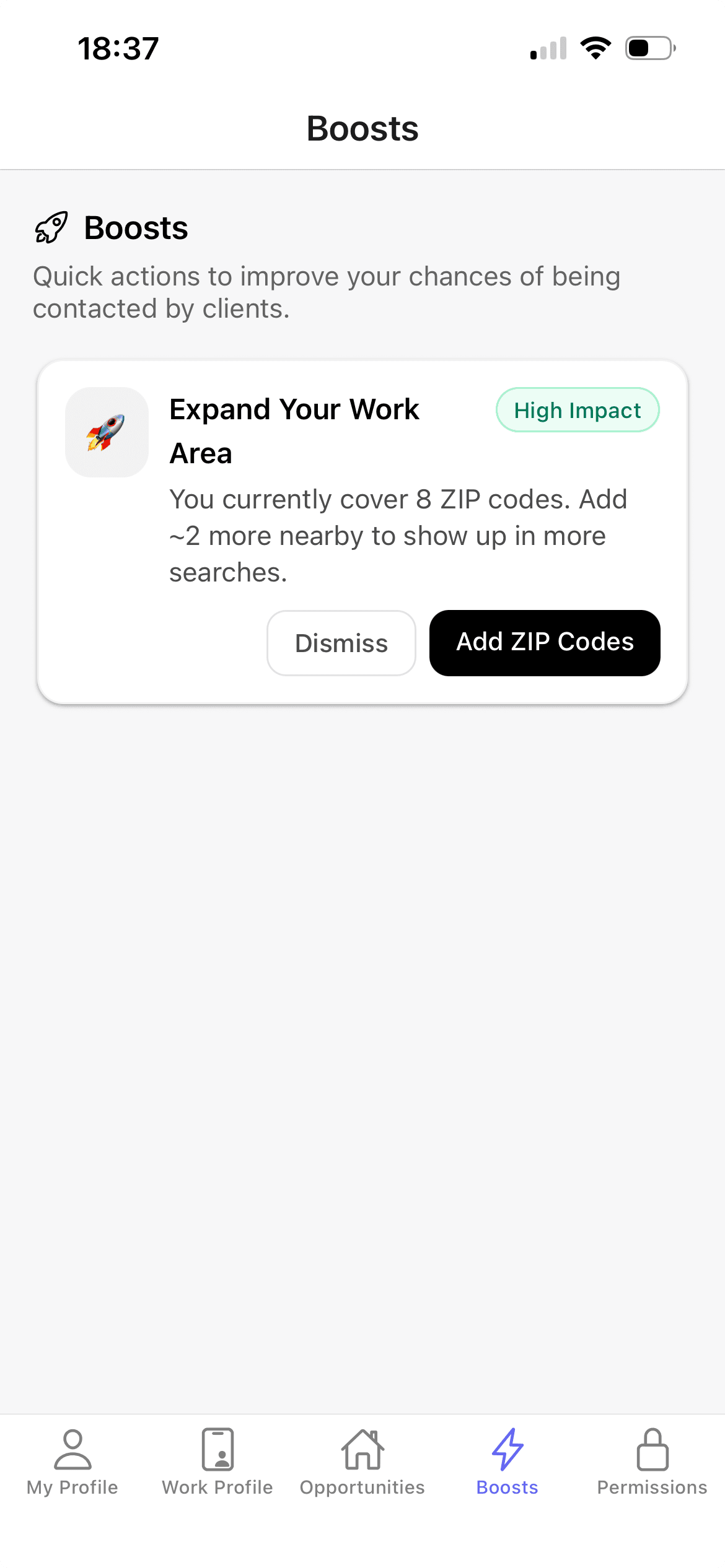Open Permissions via the lock icon

(652, 1449)
